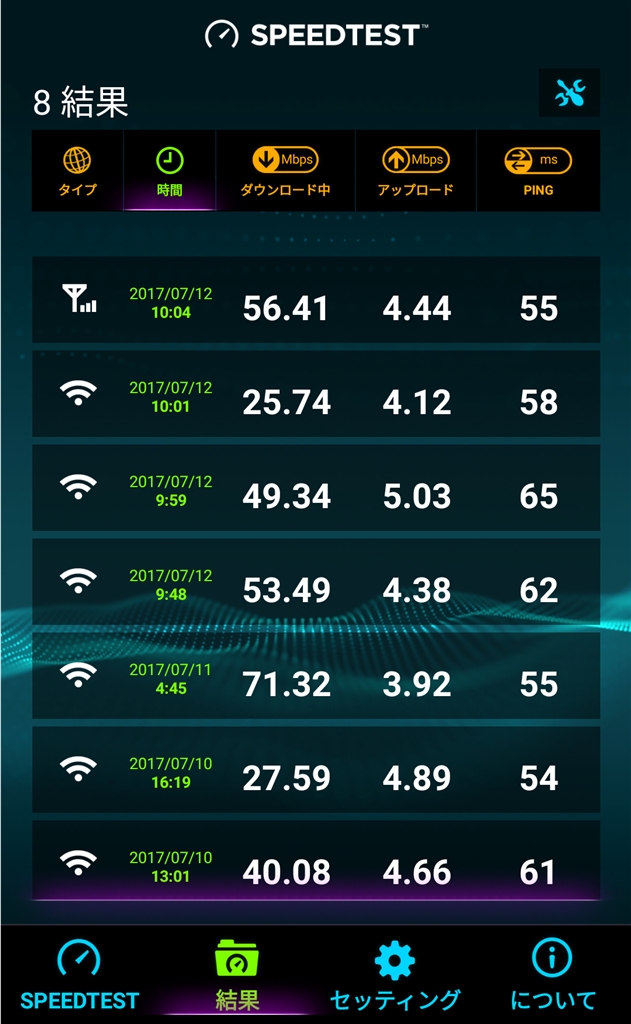Sort results by PING column
The width and height of the screenshot is (631, 1024).
click(x=538, y=171)
